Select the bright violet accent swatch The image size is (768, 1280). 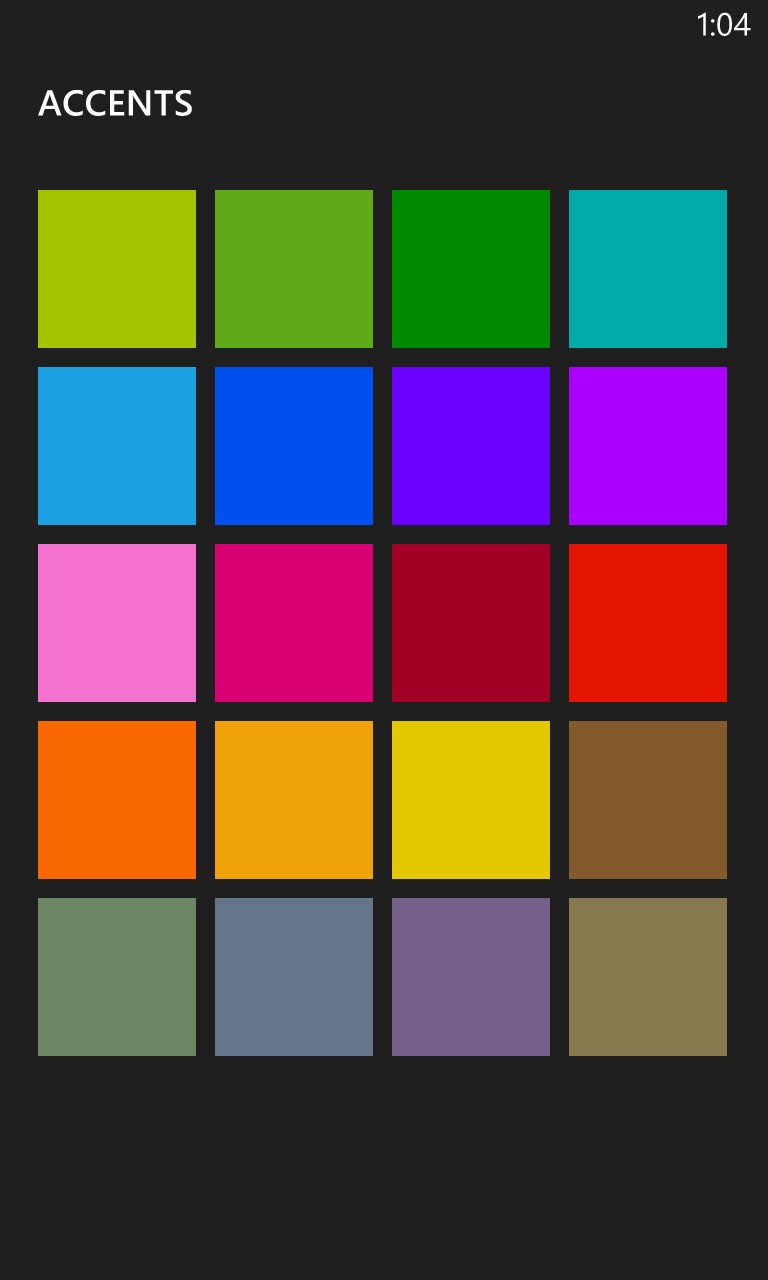(x=648, y=446)
